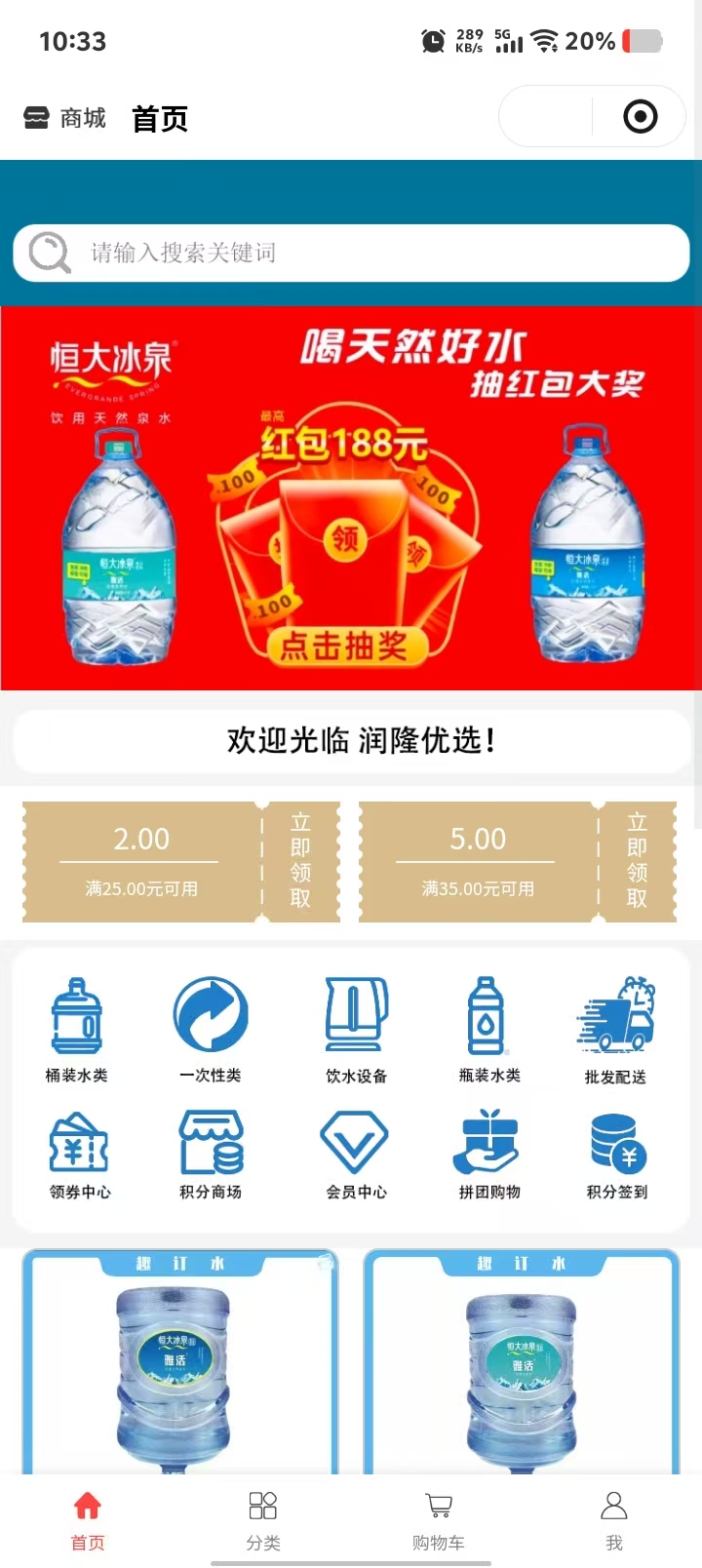
Task: Go to 领券中心 coupon center
Action: point(80,1156)
